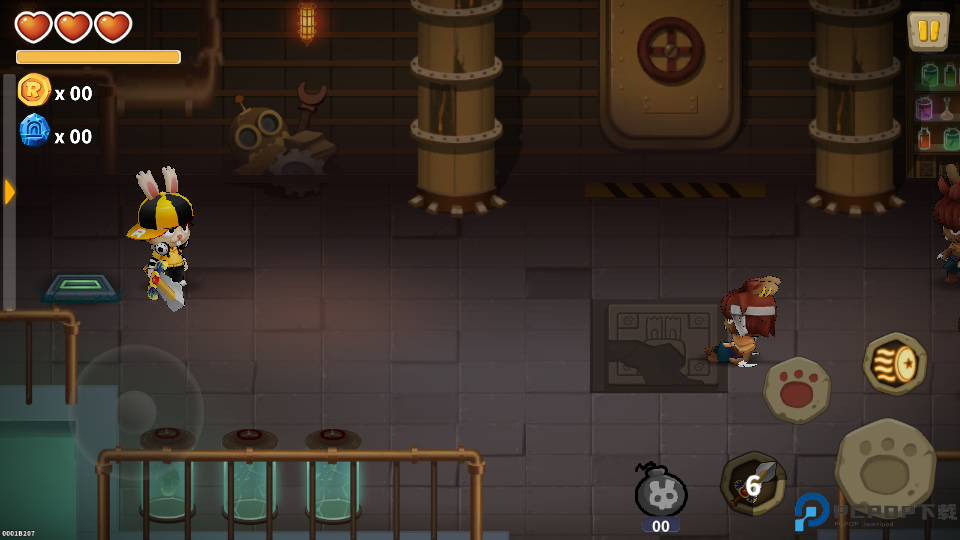Use the red paw skill button

pos(797,390)
